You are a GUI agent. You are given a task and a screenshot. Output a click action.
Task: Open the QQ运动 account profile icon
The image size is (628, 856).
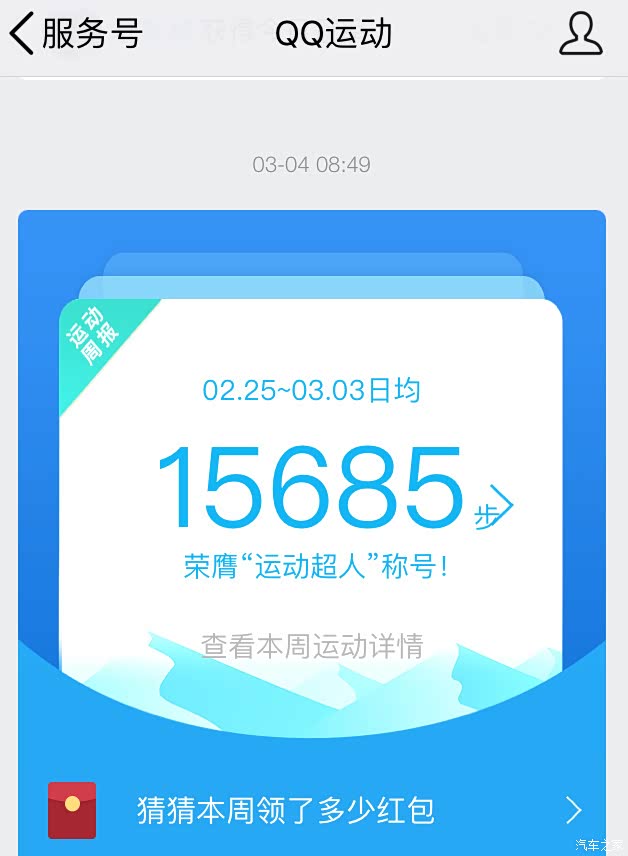pyautogui.click(x=580, y=34)
